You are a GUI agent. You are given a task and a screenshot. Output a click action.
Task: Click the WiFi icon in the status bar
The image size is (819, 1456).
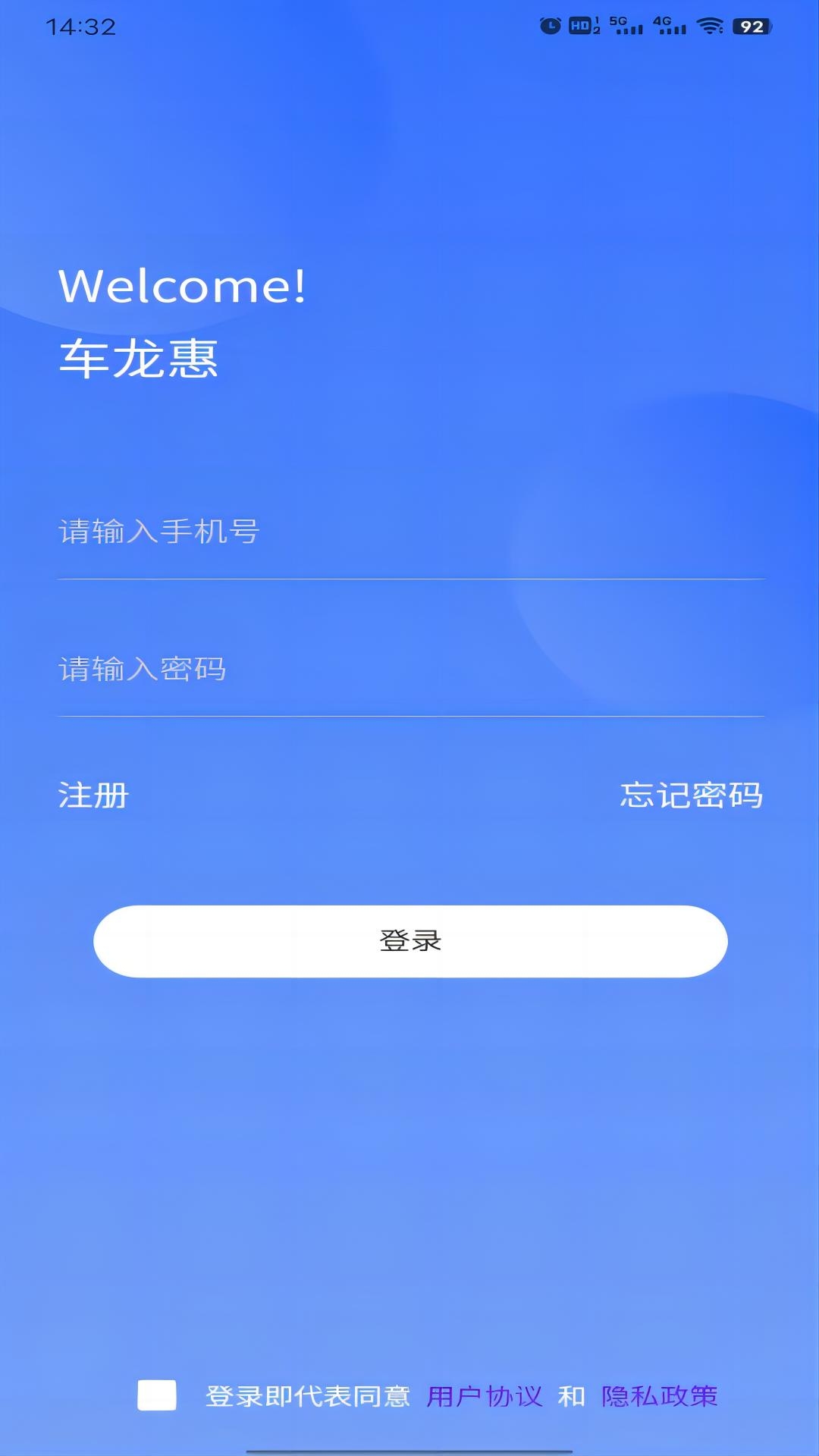pyautogui.click(x=710, y=25)
